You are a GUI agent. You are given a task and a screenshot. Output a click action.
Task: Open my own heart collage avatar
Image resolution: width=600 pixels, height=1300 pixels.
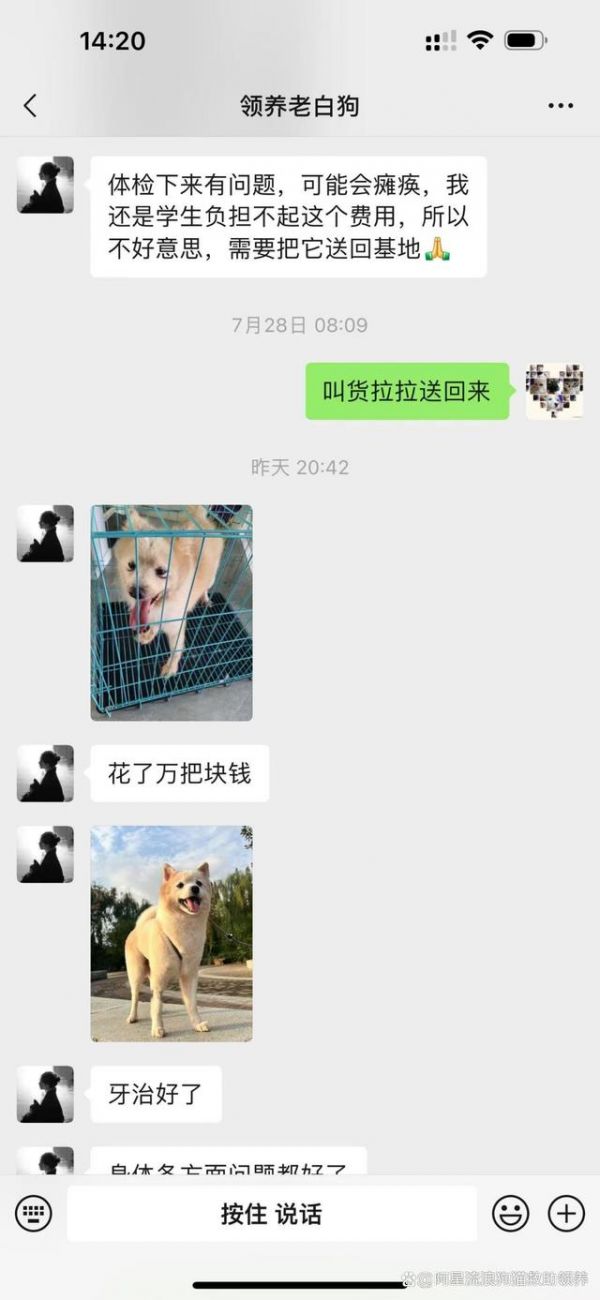click(554, 391)
